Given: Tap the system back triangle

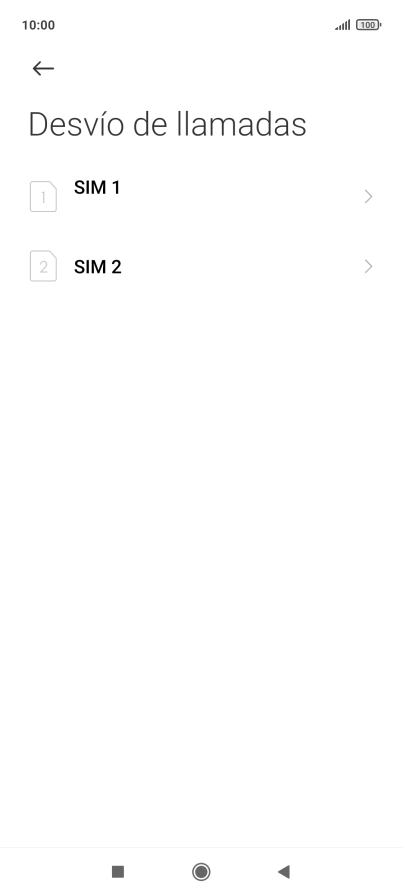Looking at the screenshot, I should click(284, 871).
